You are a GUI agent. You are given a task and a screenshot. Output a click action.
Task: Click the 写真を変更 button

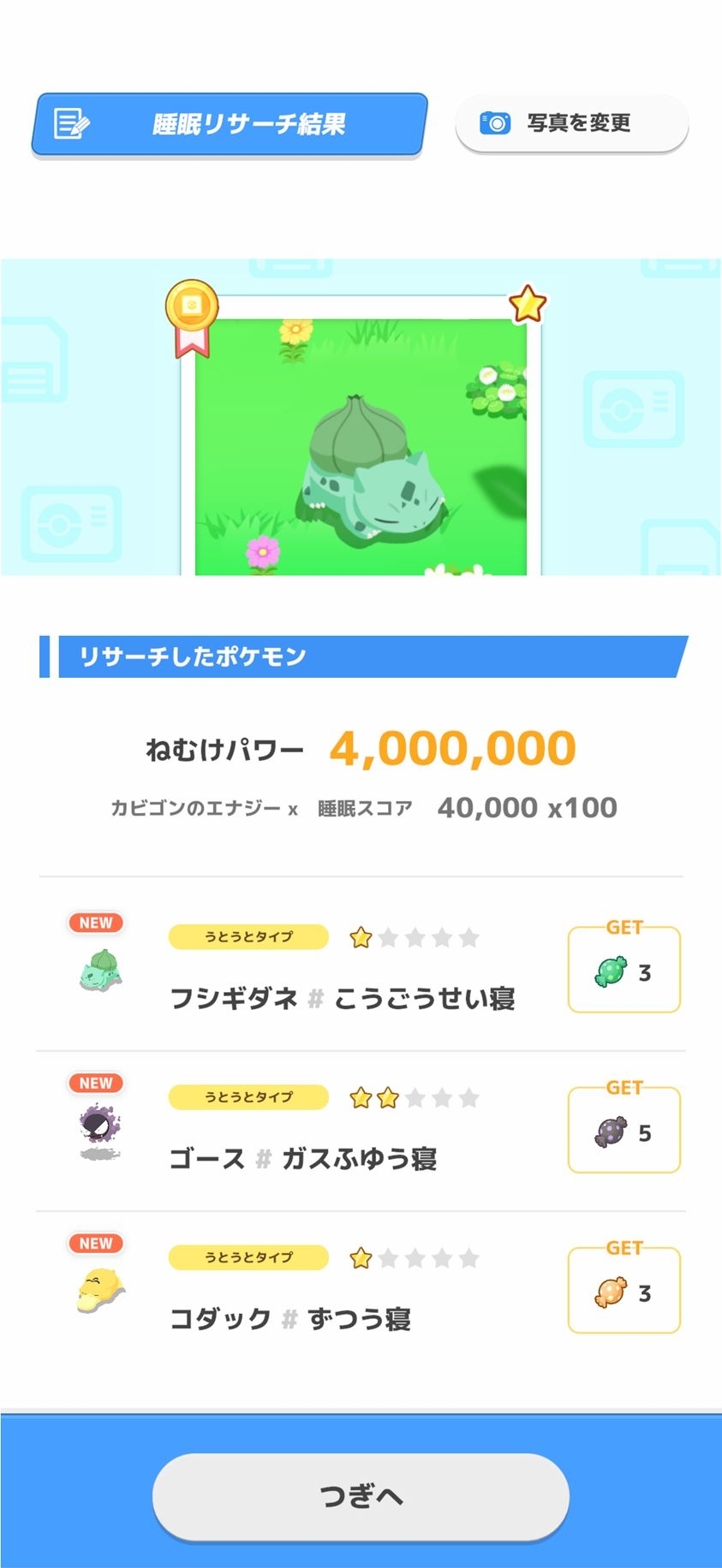coord(572,122)
